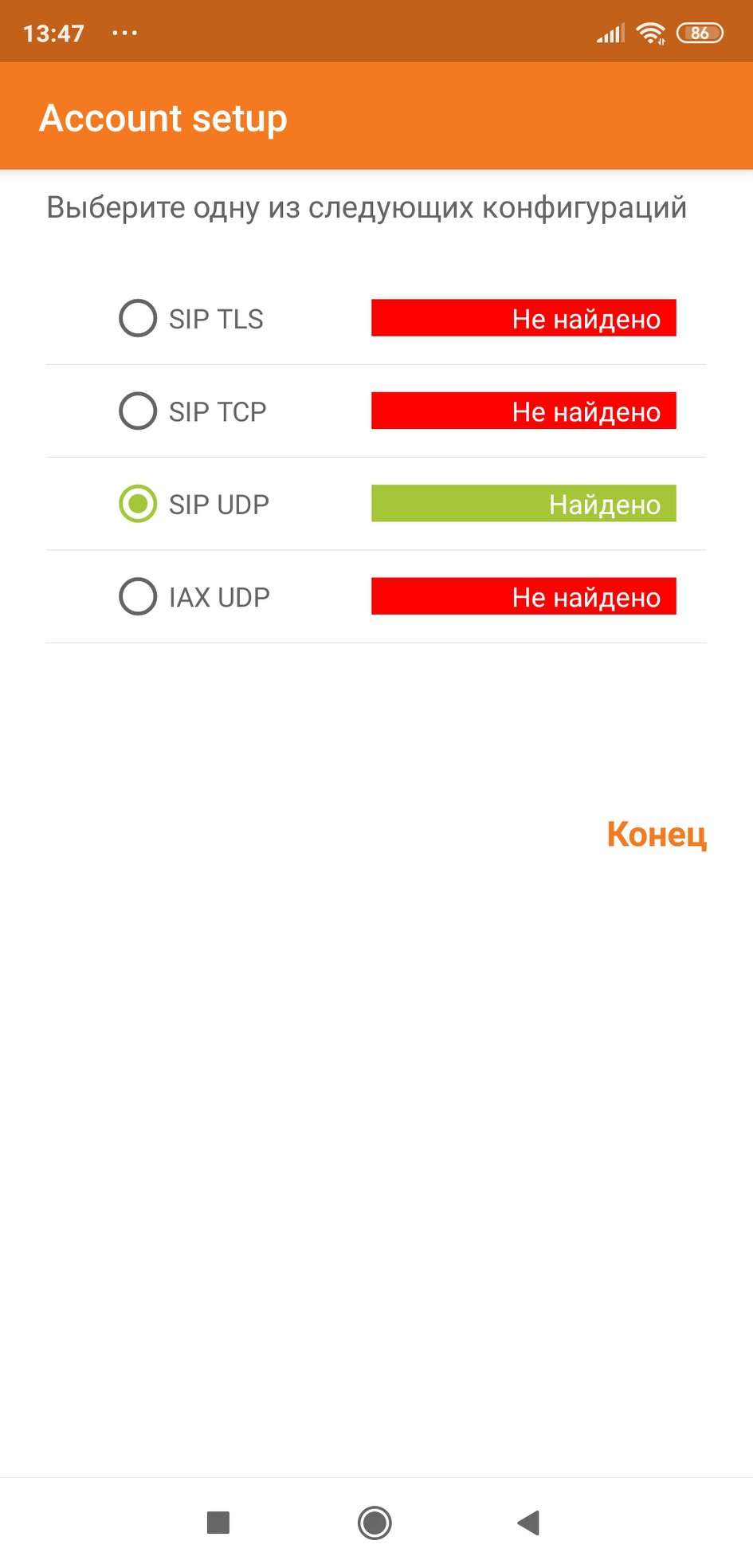Image resolution: width=753 pixels, height=1568 pixels.
Task: Pick the IAX UDP radio button
Action: click(138, 596)
